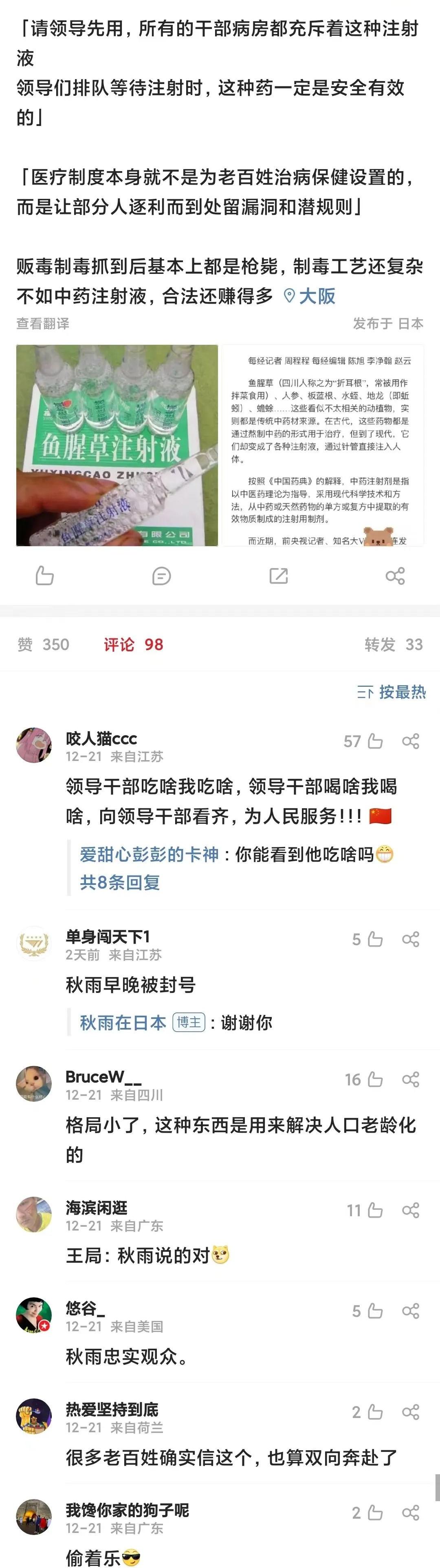Open 秋雨在日本 profile link in reply

123,1023
